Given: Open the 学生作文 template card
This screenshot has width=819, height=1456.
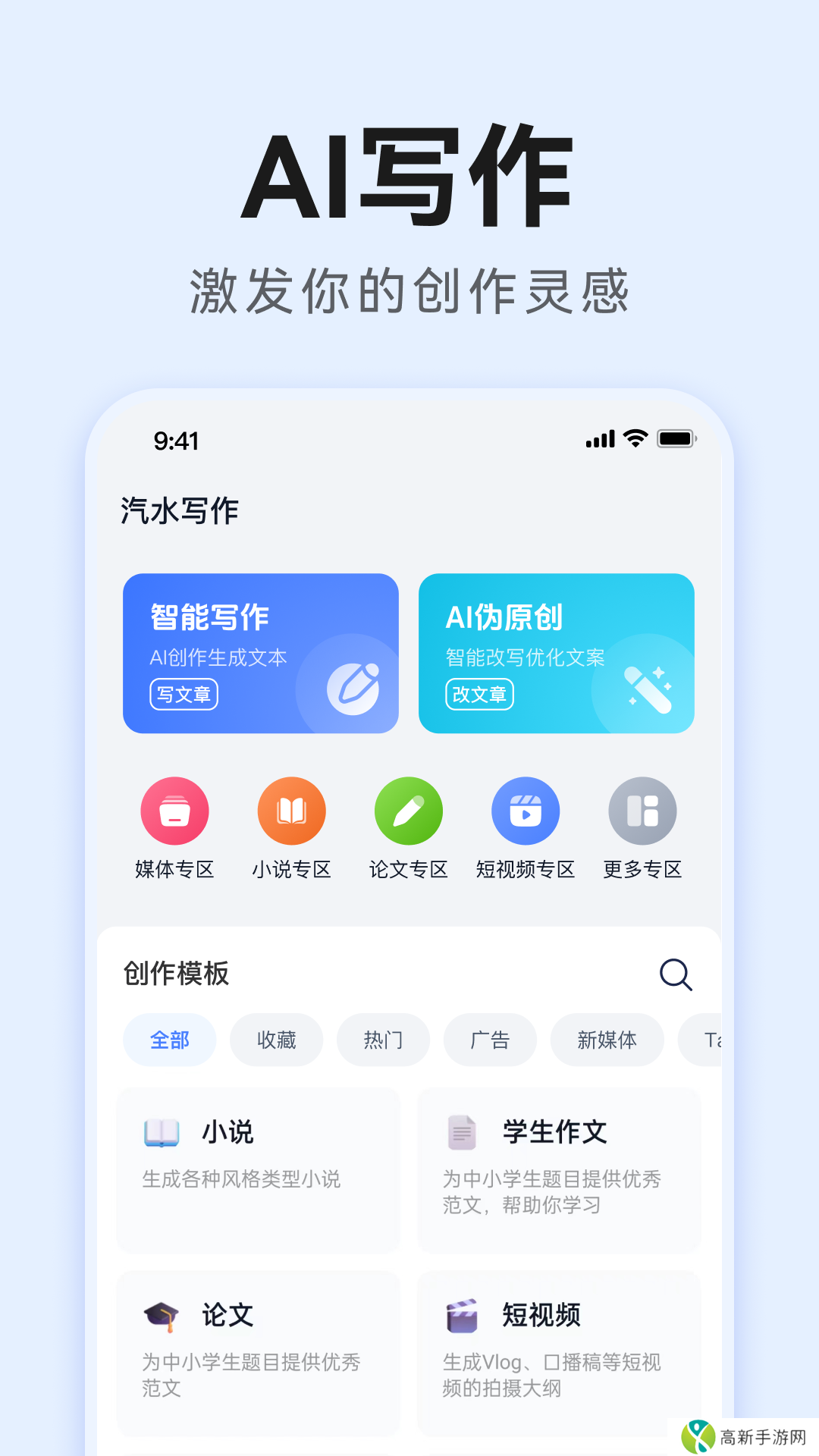Looking at the screenshot, I should pyautogui.click(x=558, y=1168).
